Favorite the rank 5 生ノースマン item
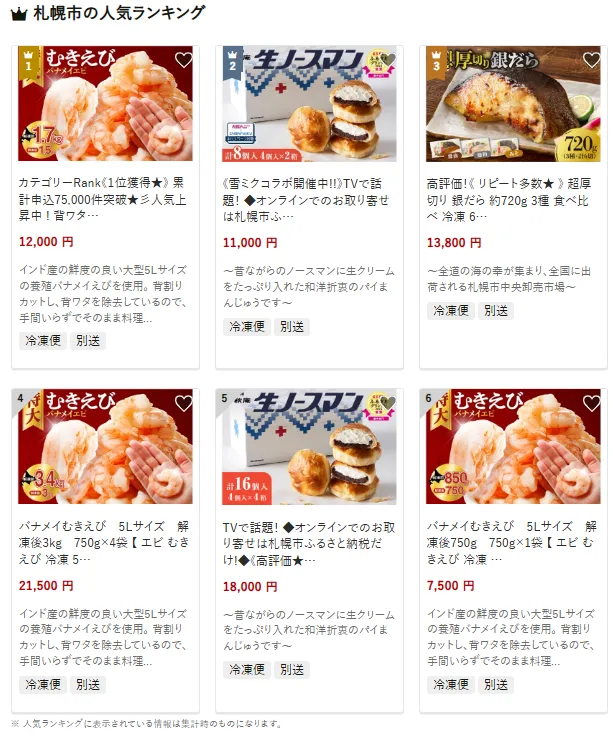The height and width of the screenshot is (745, 613). (387, 404)
